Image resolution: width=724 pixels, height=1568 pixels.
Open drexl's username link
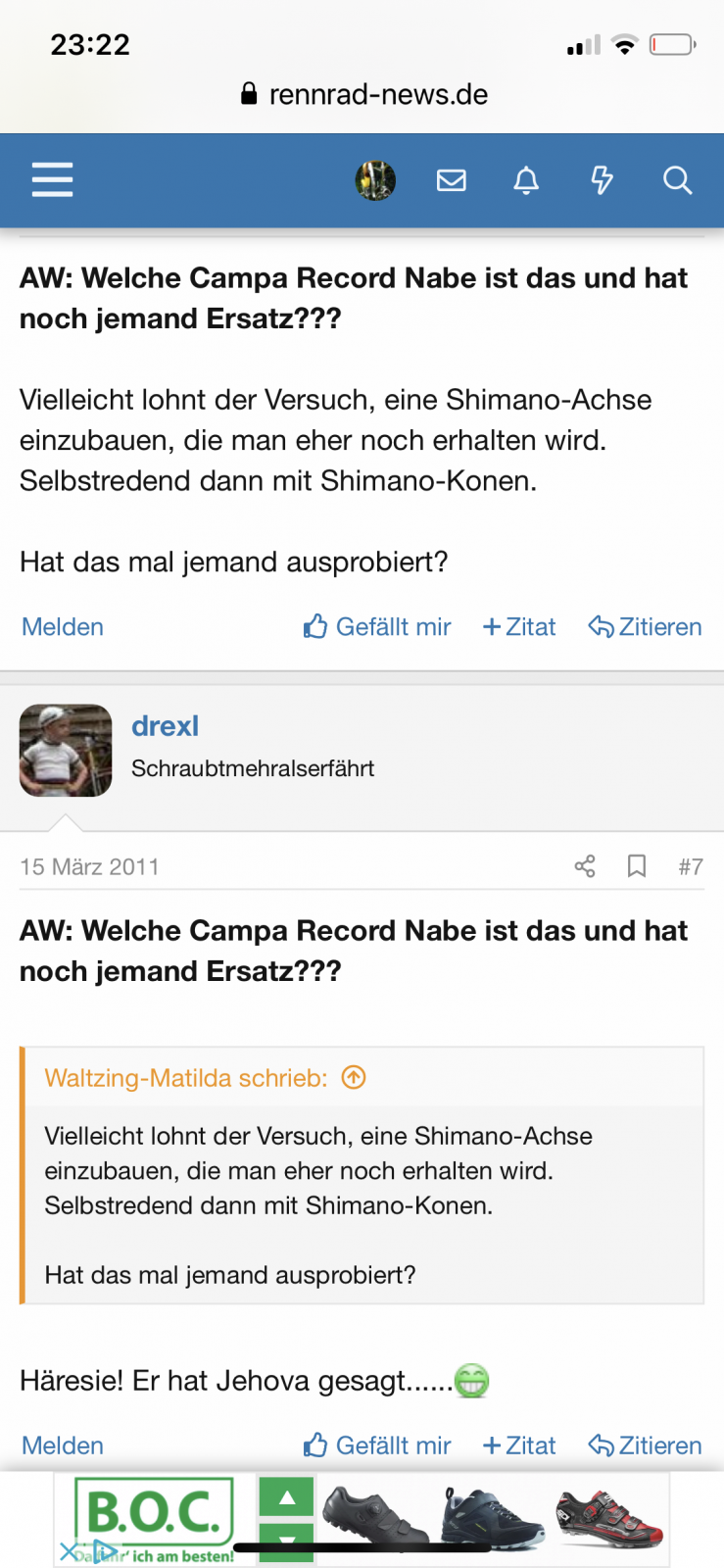point(165,726)
